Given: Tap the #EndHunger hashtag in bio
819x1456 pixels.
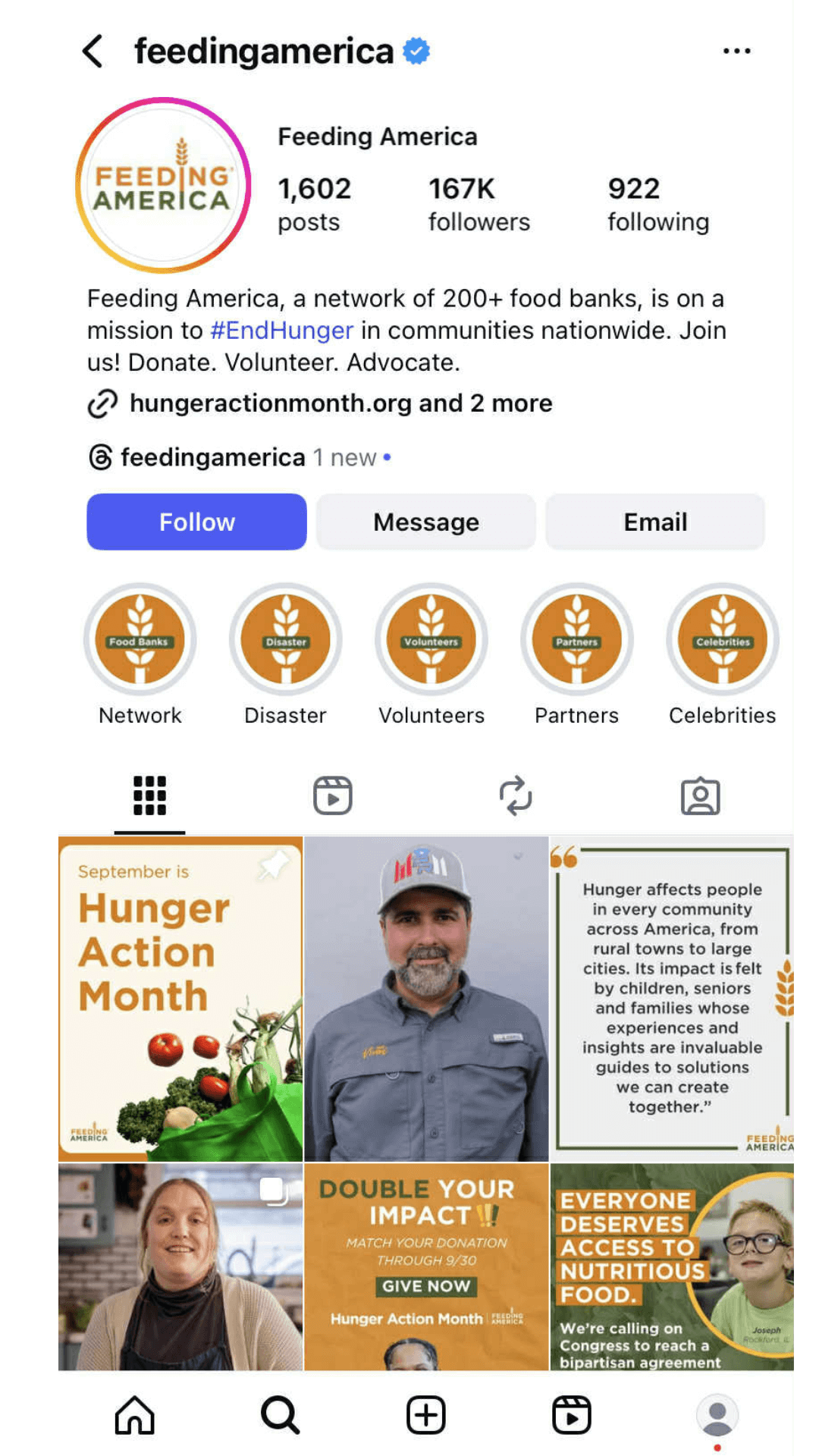Looking at the screenshot, I should click(281, 331).
